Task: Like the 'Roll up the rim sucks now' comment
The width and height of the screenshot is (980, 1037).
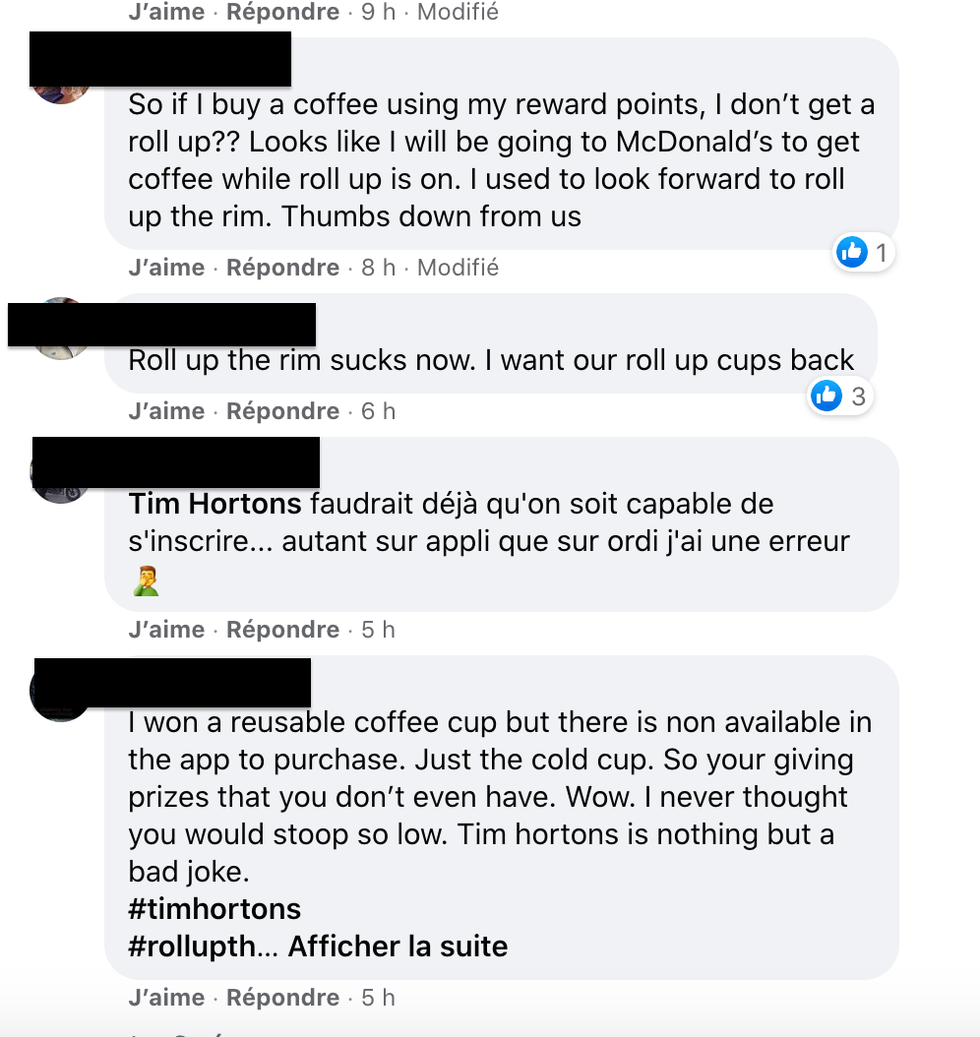Action: [x=164, y=412]
